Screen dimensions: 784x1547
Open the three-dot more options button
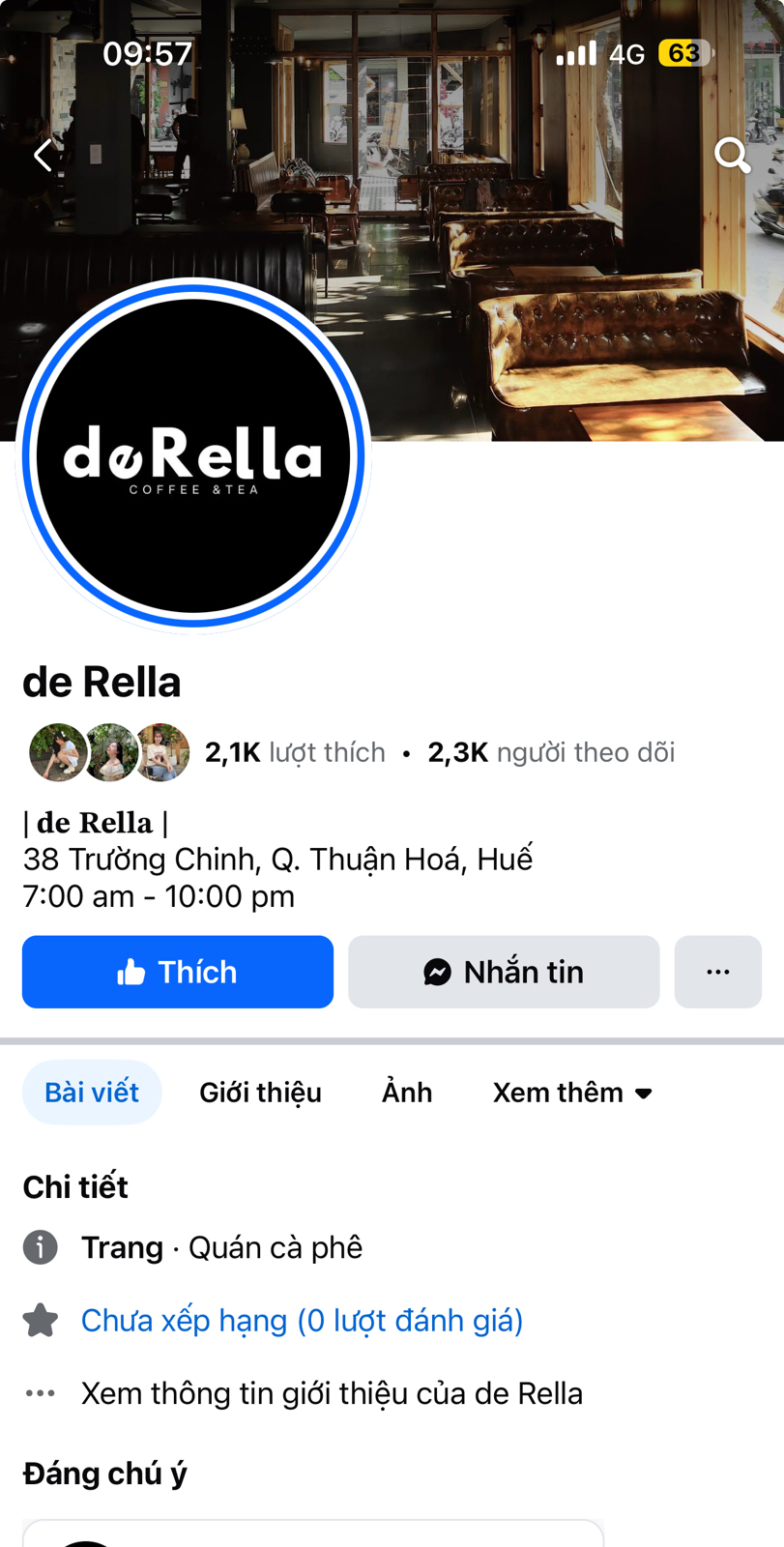(717, 972)
